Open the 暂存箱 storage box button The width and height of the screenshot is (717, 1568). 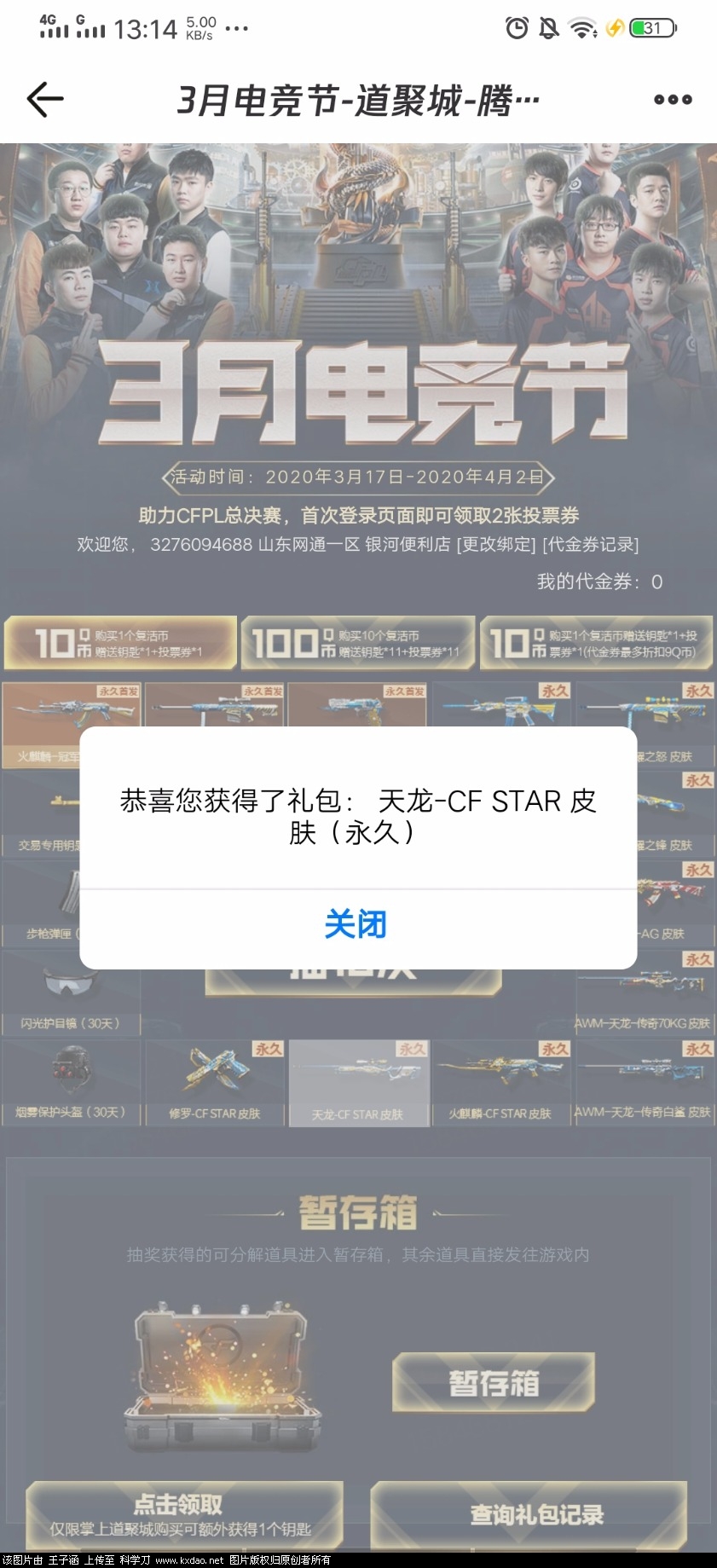pos(493,1383)
